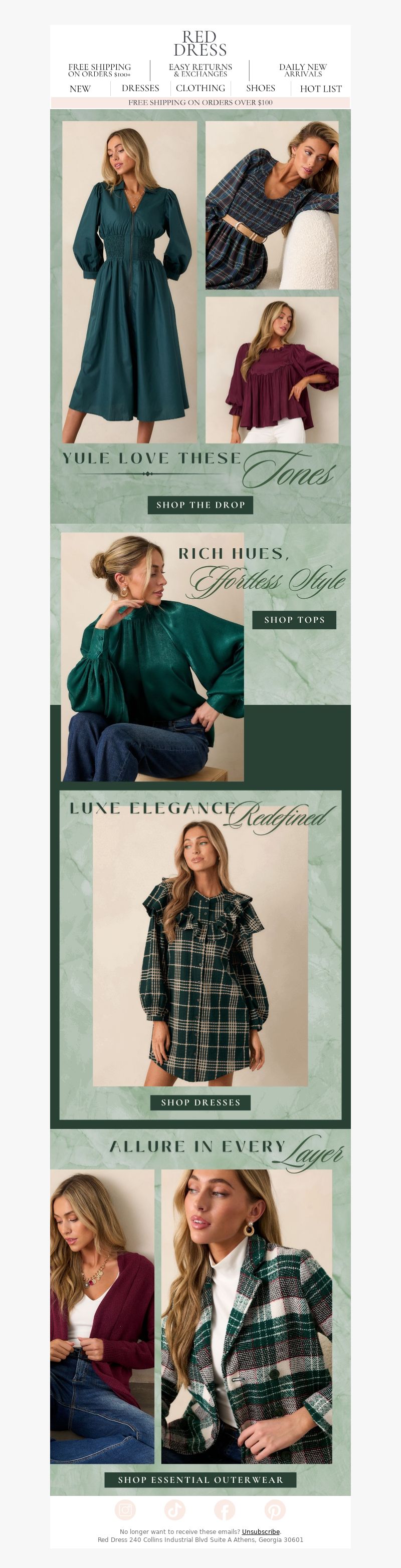Open the NEW navigation link
The height and width of the screenshot is (1568, 401).
(80, 89)
